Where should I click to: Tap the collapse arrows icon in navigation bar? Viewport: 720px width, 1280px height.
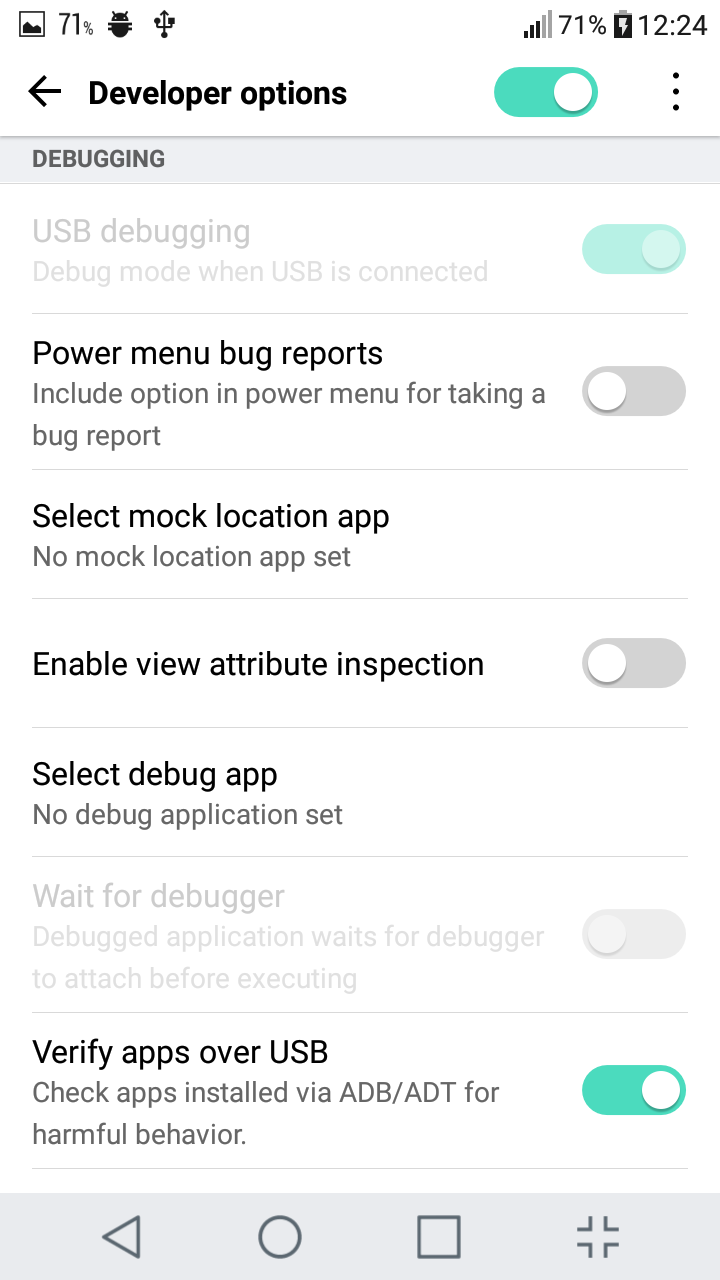598,1237
